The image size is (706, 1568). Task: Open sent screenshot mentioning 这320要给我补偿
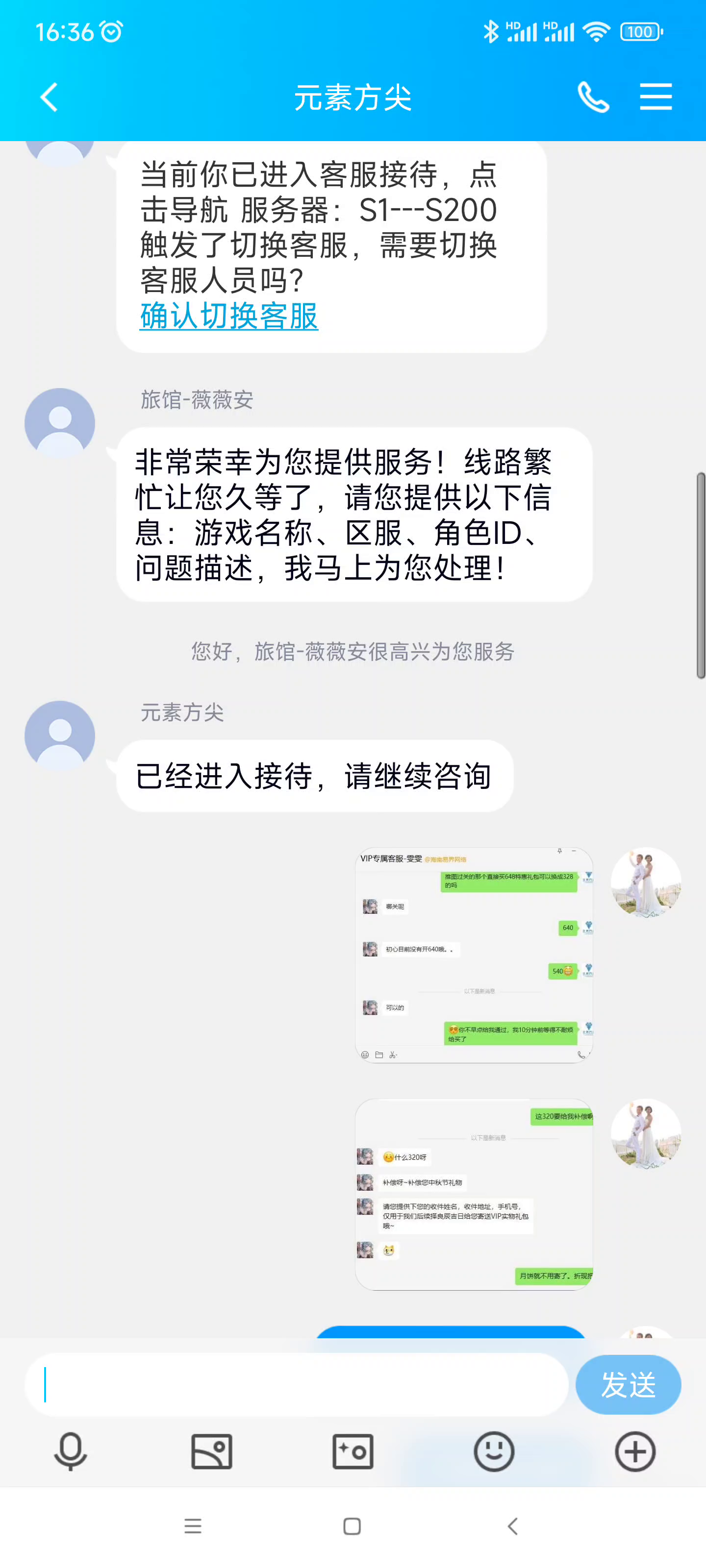click(x=474, y=1194)
